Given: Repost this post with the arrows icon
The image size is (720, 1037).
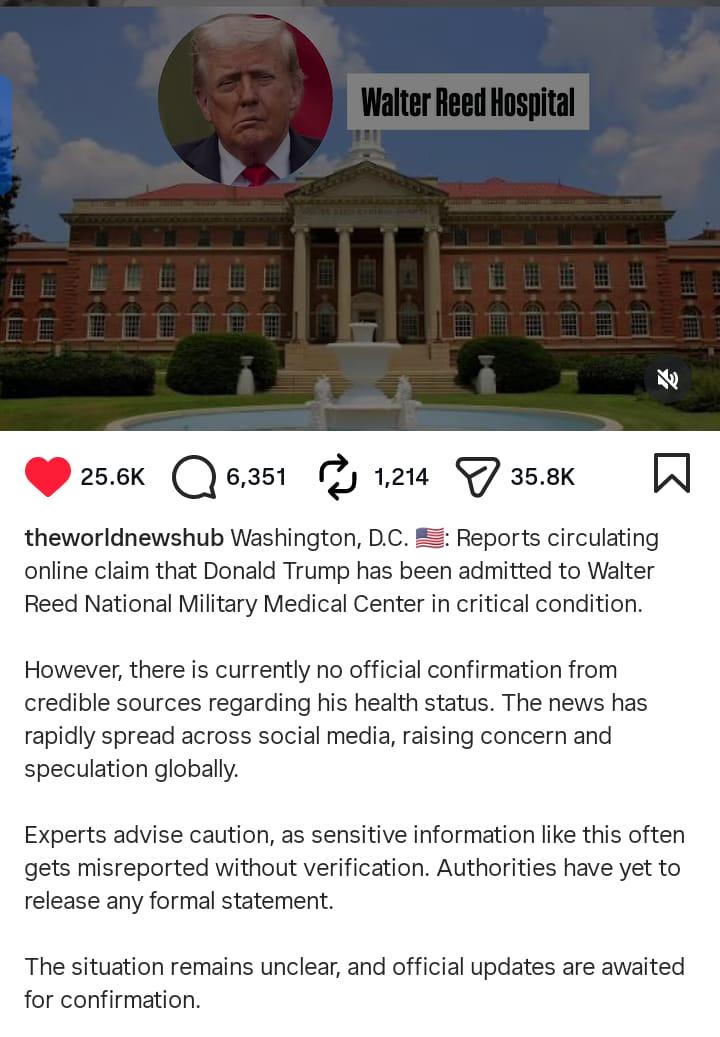Looking at the screenshot, I should [338, 477].
